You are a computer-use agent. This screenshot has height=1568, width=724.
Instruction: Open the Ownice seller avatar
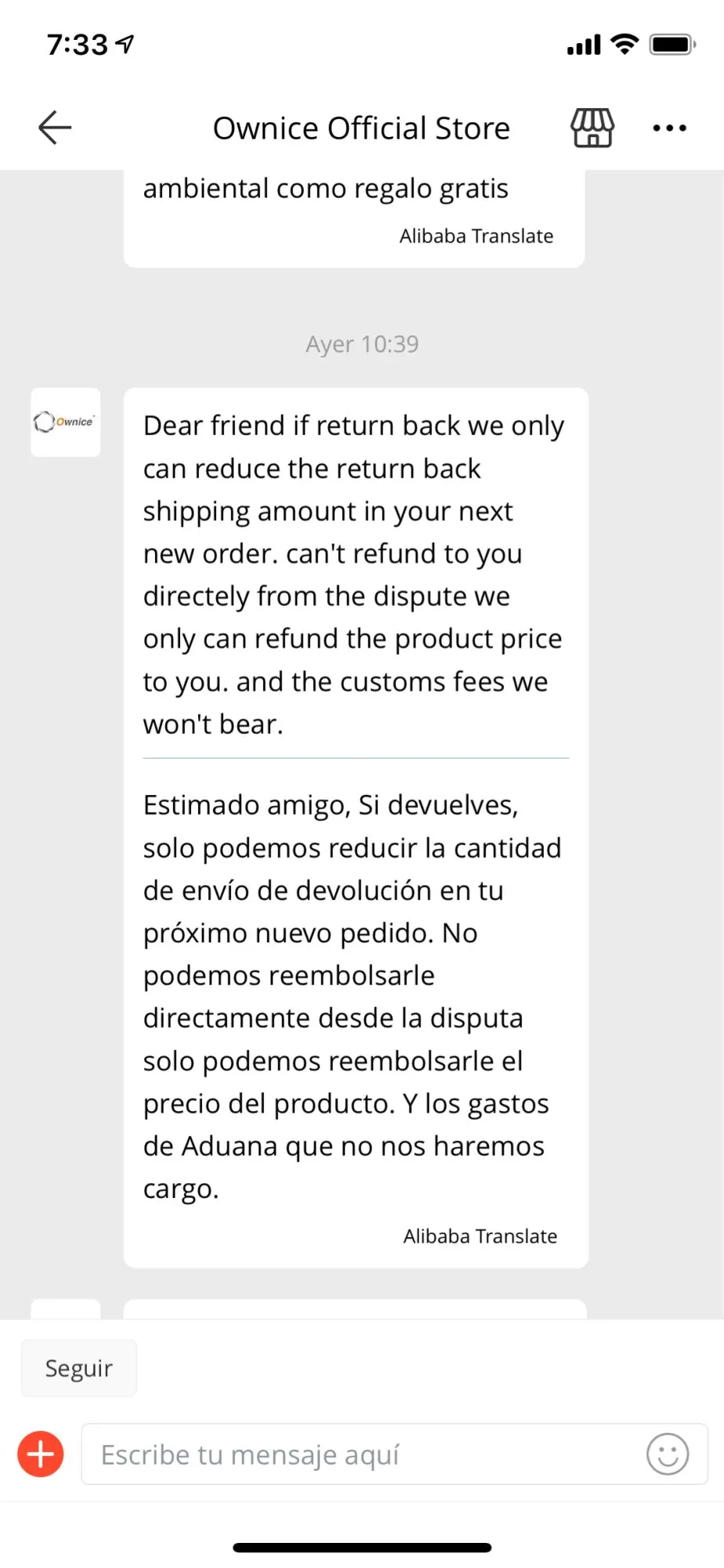66,422
